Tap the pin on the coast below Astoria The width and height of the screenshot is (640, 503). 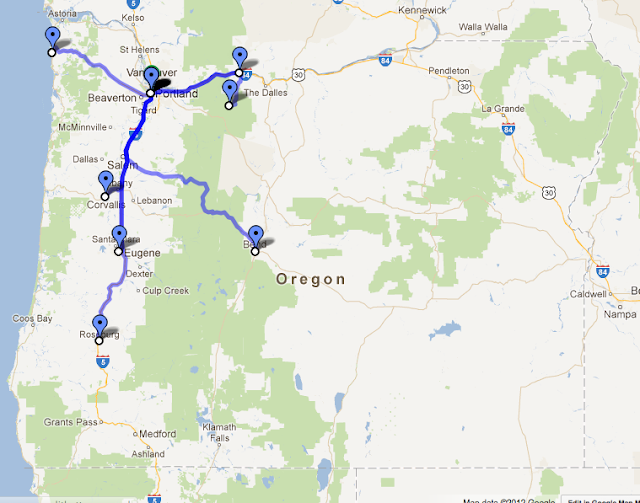[53, 38]
